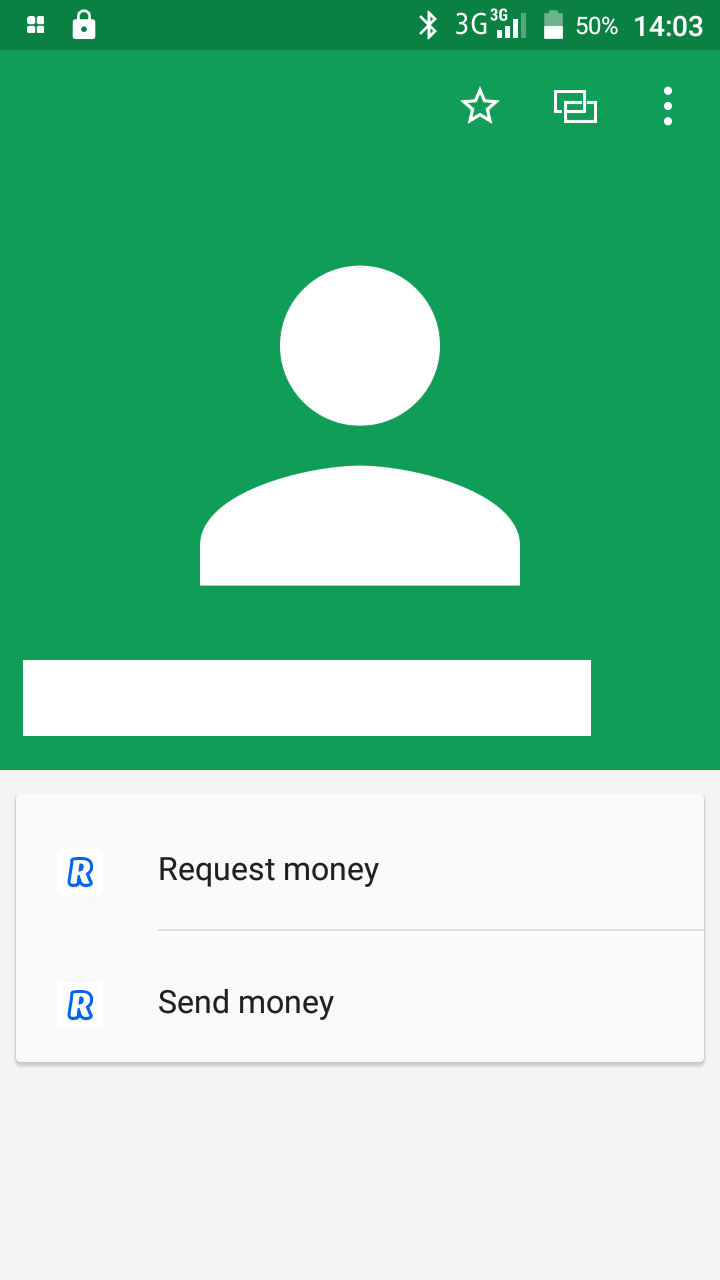Select Request money
Viewport: 720px width, 1280px height.
pyautogui.click(x=360, y=869)
